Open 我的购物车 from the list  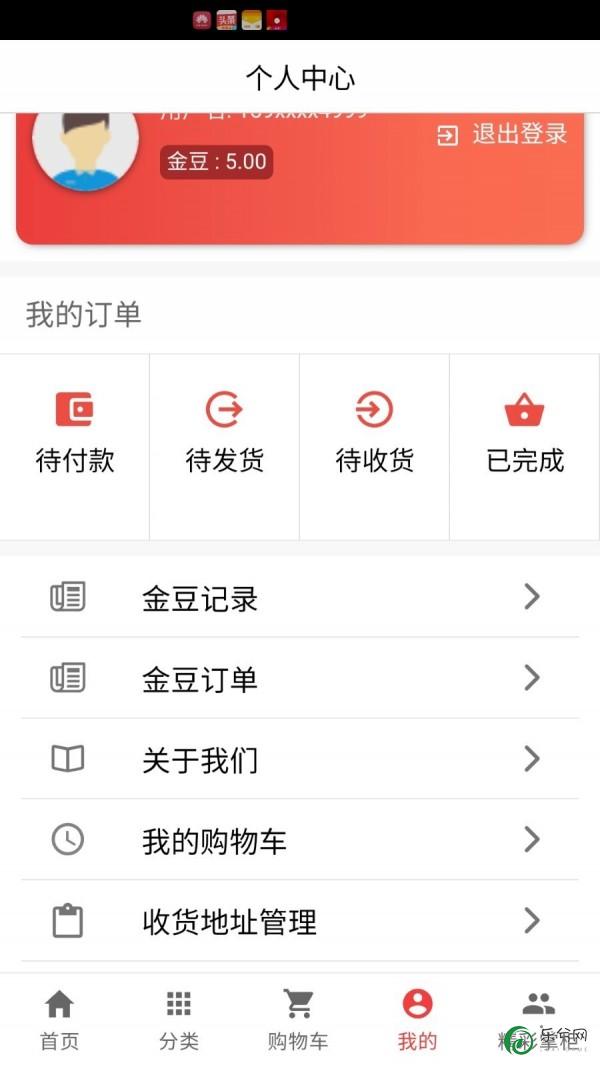(300, 840)
